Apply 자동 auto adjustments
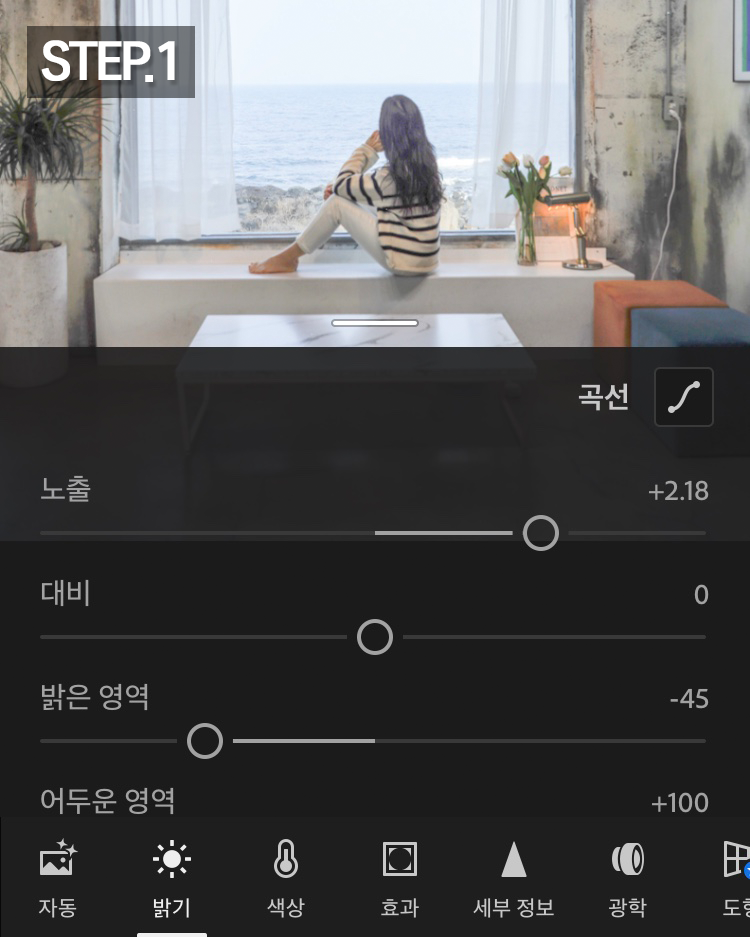Viewport: 750px width, 937px height. (x=57, y=877)
